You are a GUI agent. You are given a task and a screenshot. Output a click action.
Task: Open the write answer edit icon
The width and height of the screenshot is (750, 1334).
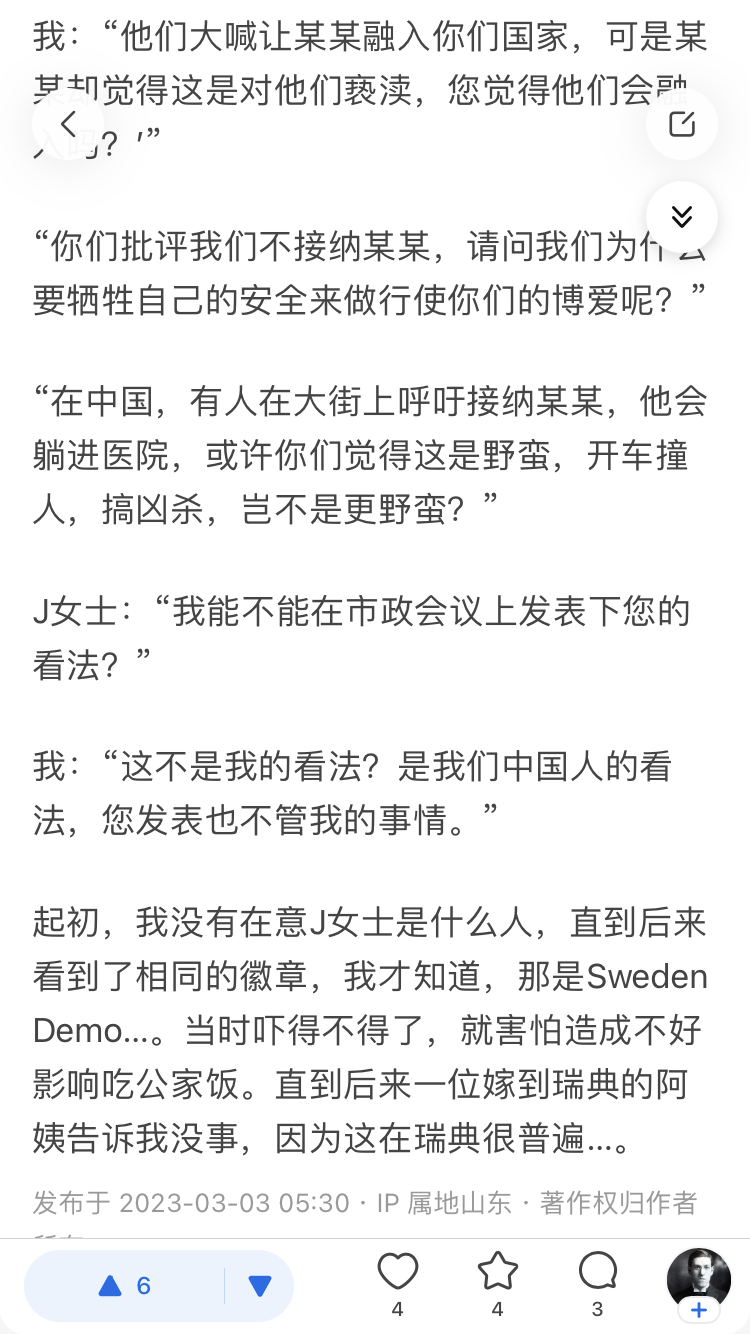click(x=682, y=124)
